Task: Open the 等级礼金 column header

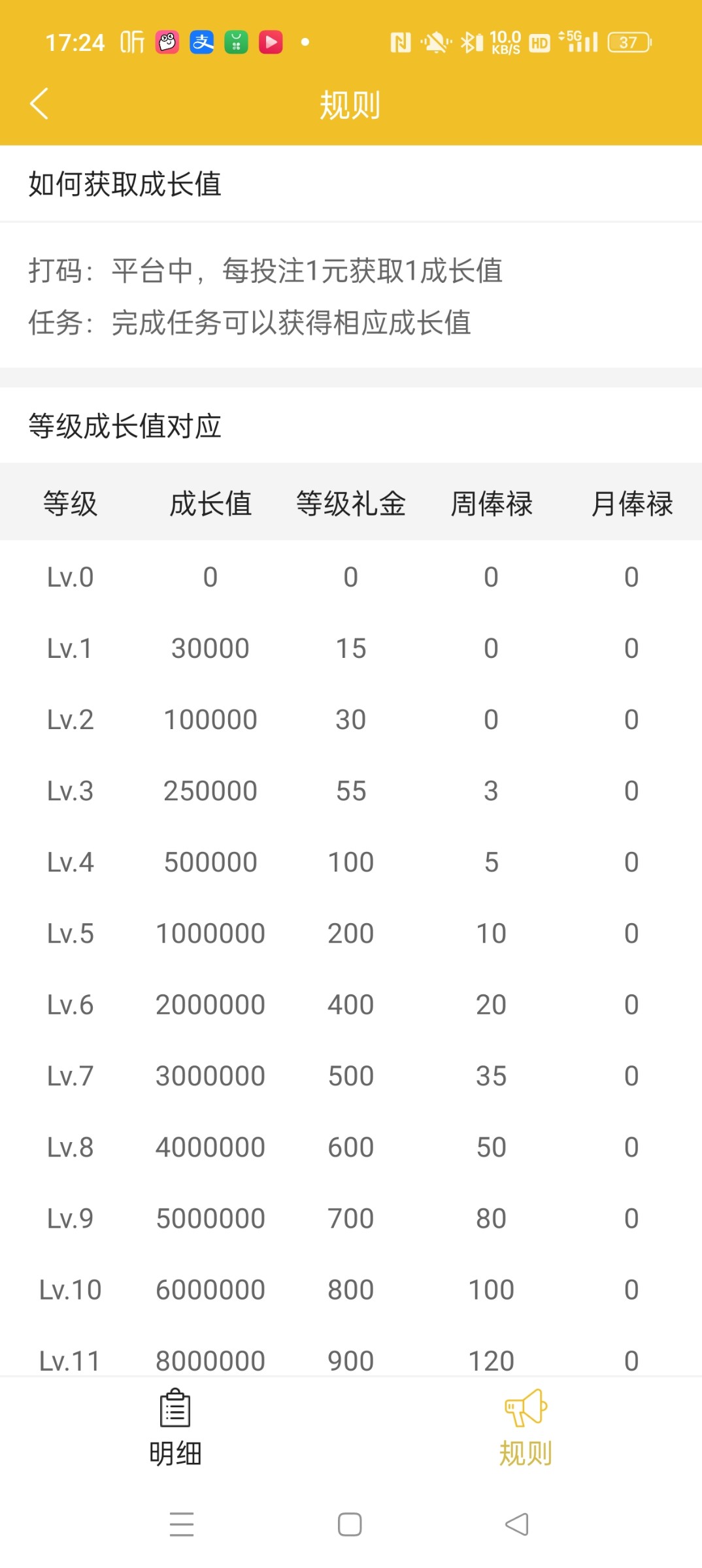Action: 351,503
